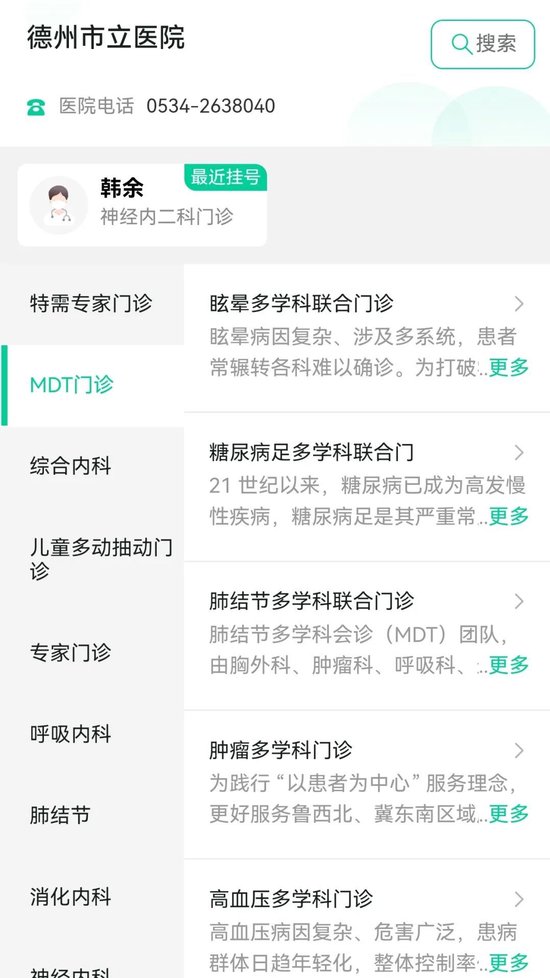The width and height of the screenshot is (550, 978).
Task: Choose 专家门诊 from the sidebar
Action: 92,652
